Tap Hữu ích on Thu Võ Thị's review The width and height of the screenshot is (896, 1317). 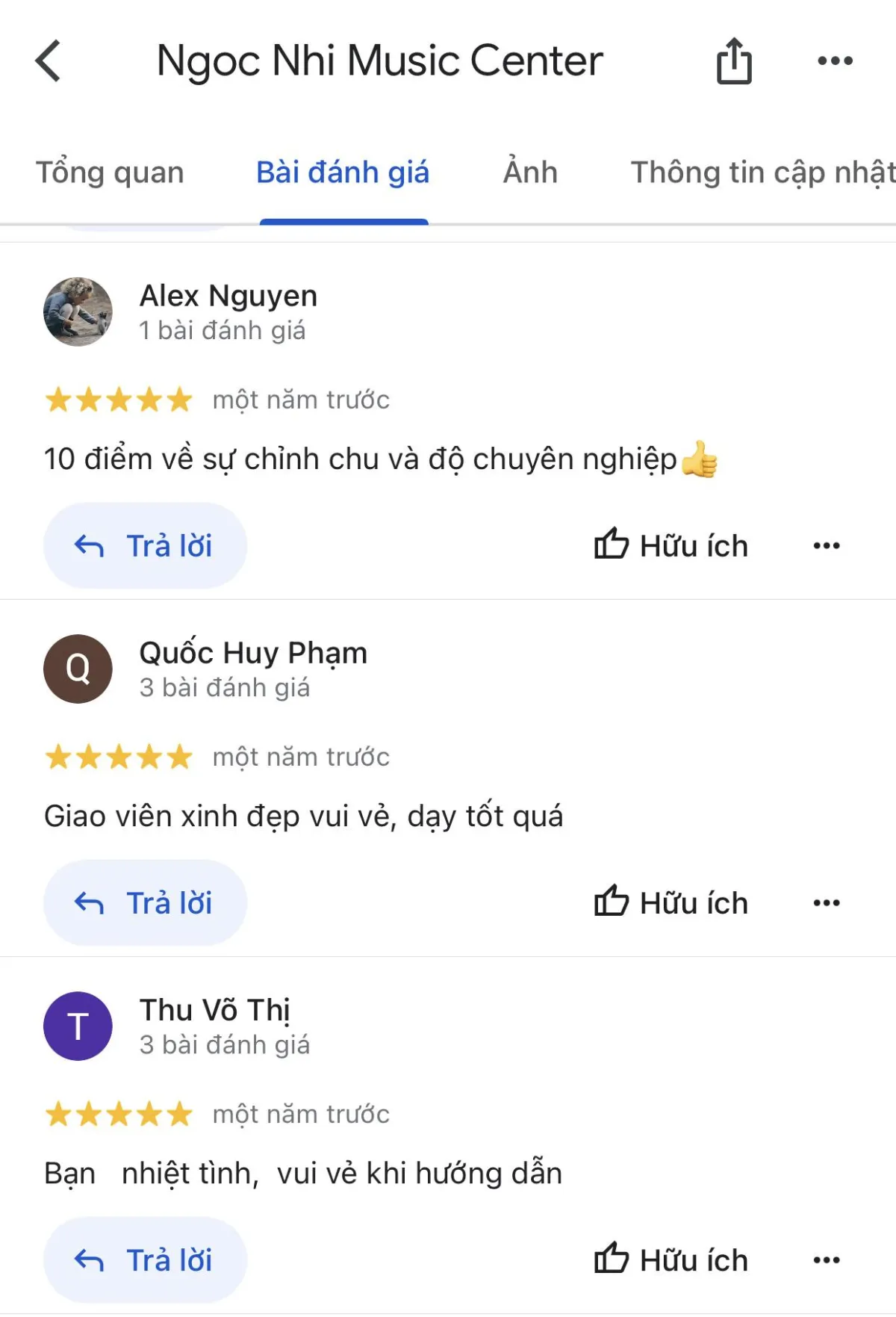point(671,1260)
